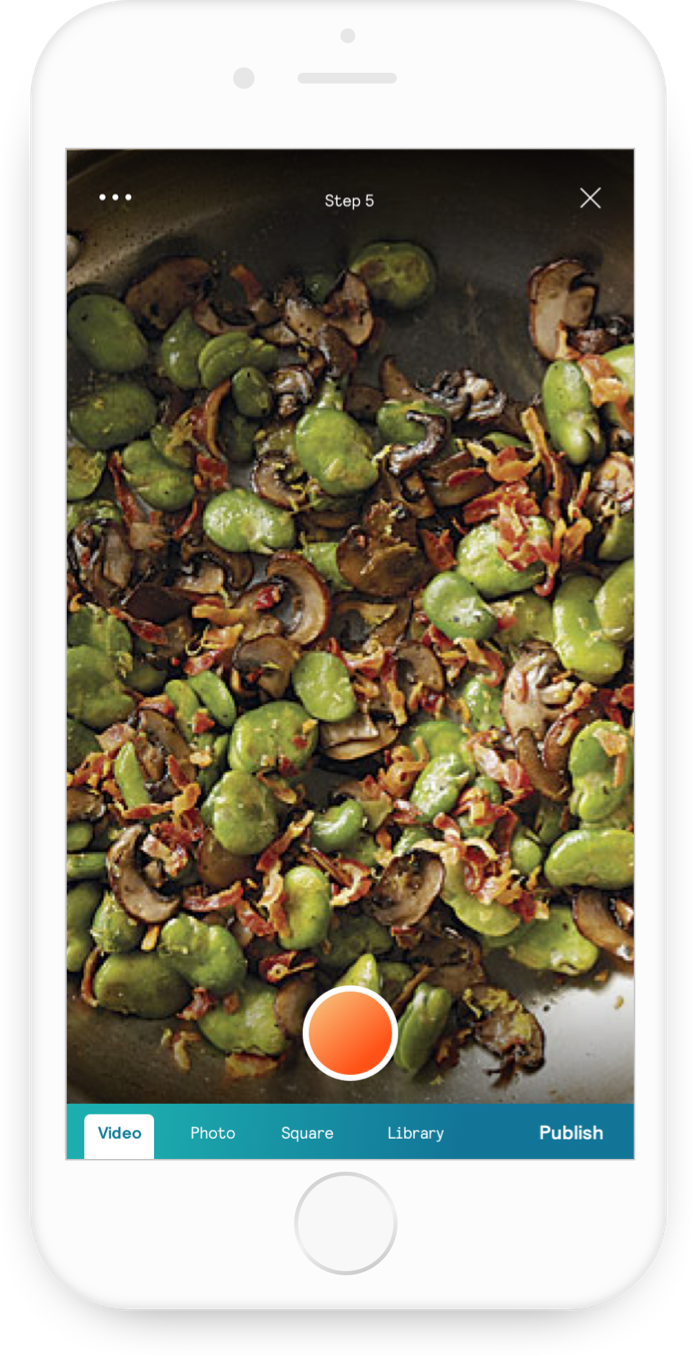The image size is (693, 1356).
Task: Open the three-dot overflow menu
Action: 115,197
